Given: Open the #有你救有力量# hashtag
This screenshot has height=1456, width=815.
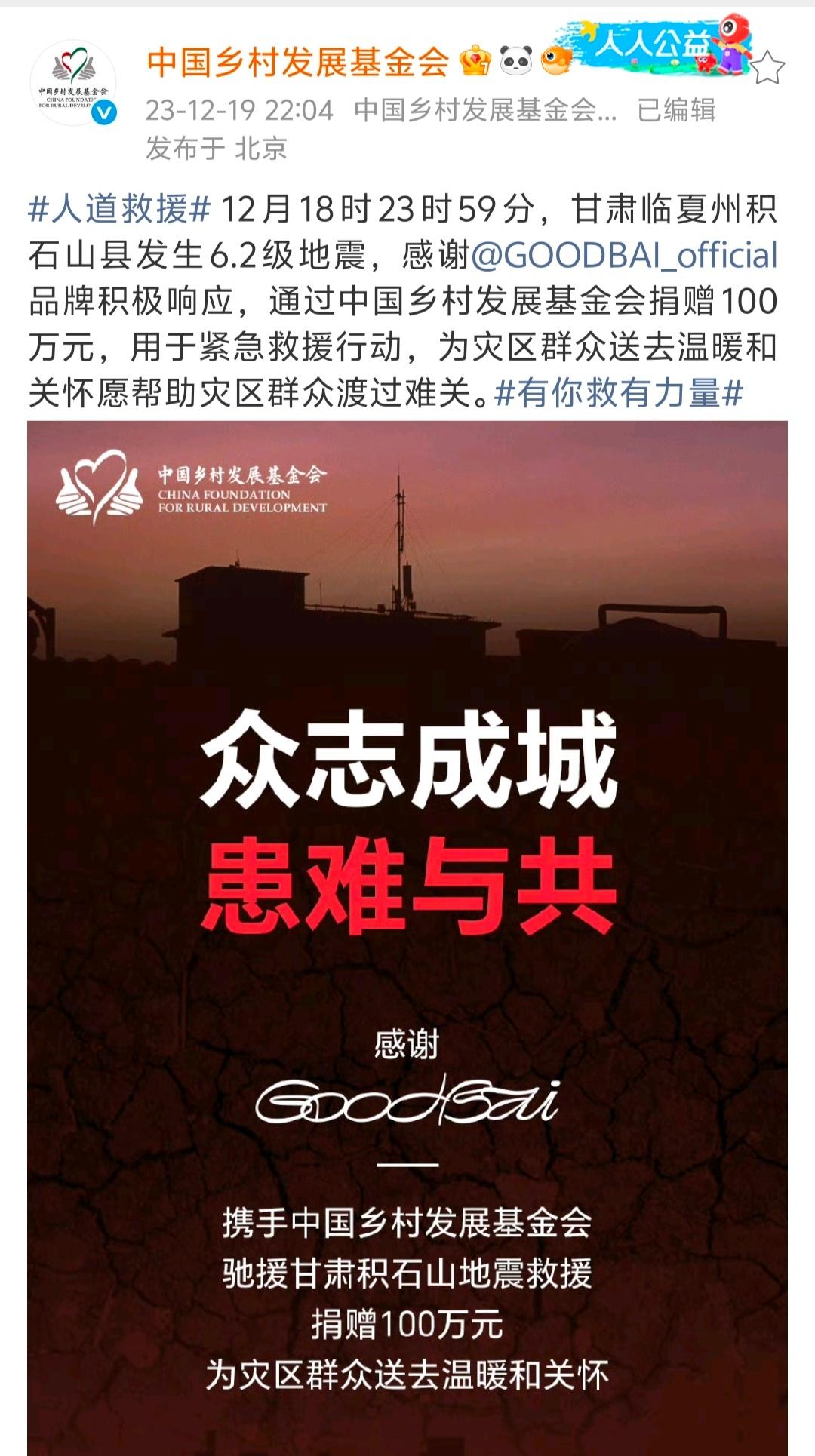Looking at the screenshot, I should 619,392.
